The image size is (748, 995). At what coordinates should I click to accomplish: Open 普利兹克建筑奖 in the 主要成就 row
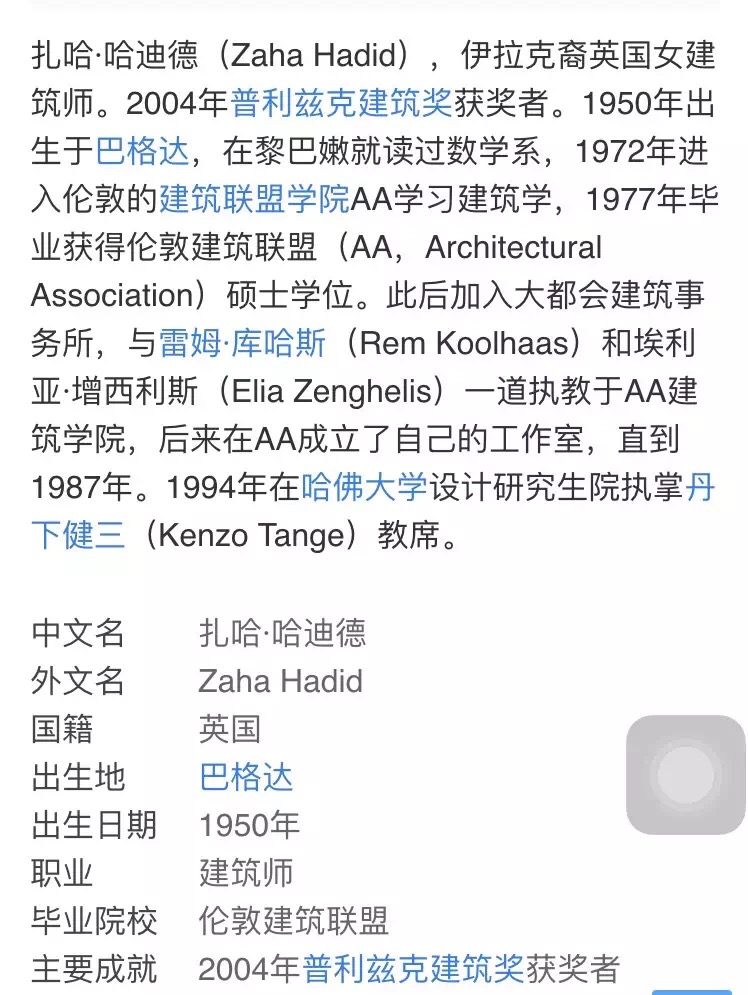[x=414, y=969]
